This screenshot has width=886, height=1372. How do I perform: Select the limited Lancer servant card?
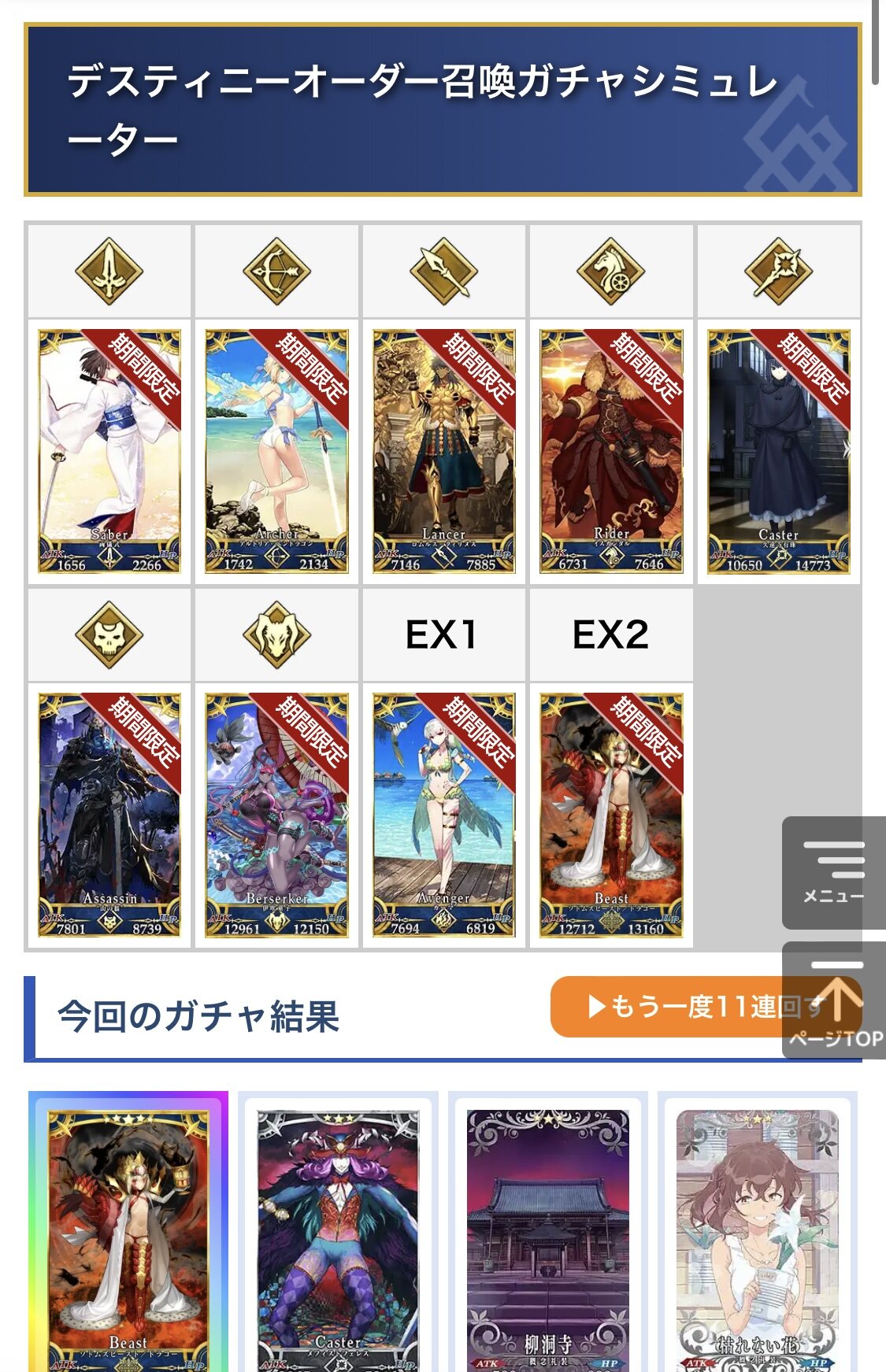pyautogui.click(x=443, y=451)
